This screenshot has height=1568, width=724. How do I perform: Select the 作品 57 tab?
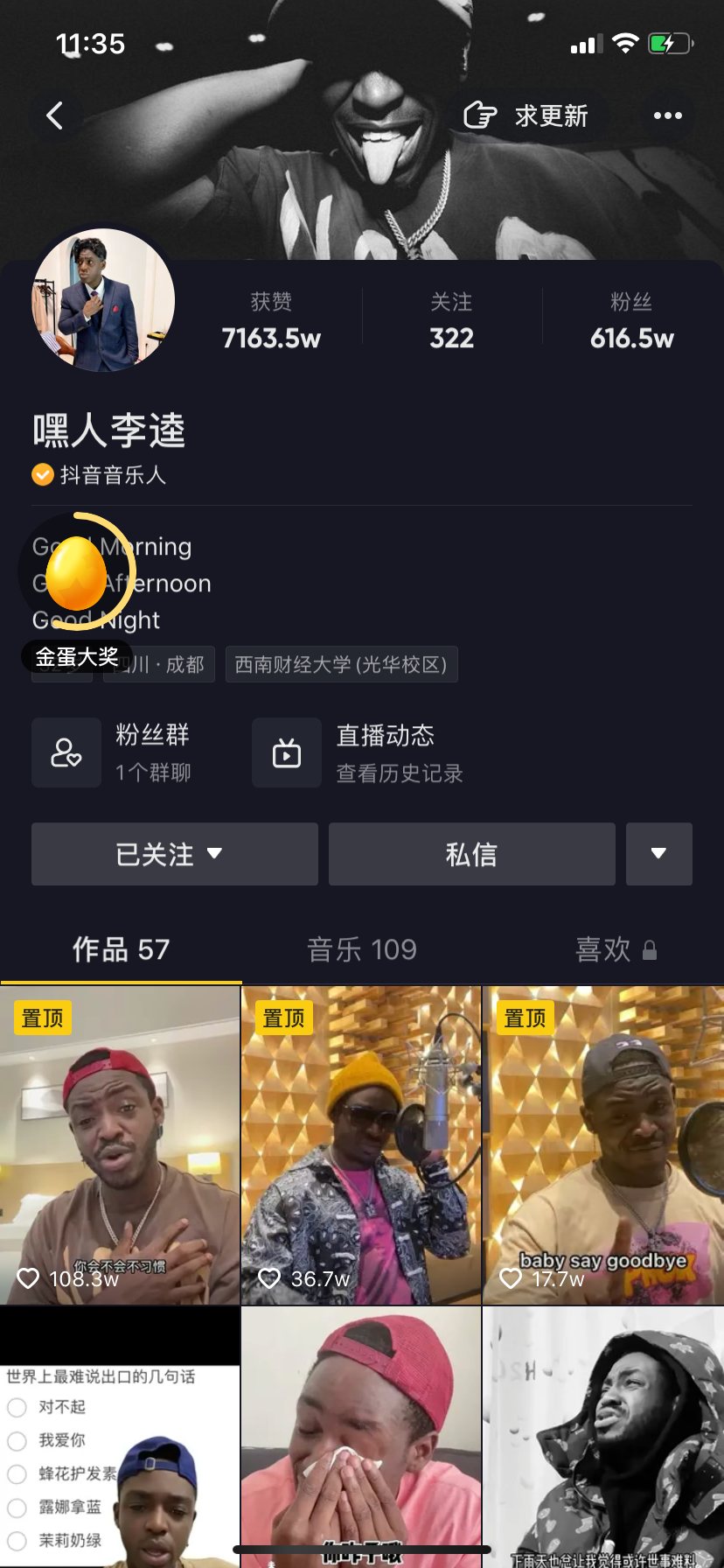121,949
